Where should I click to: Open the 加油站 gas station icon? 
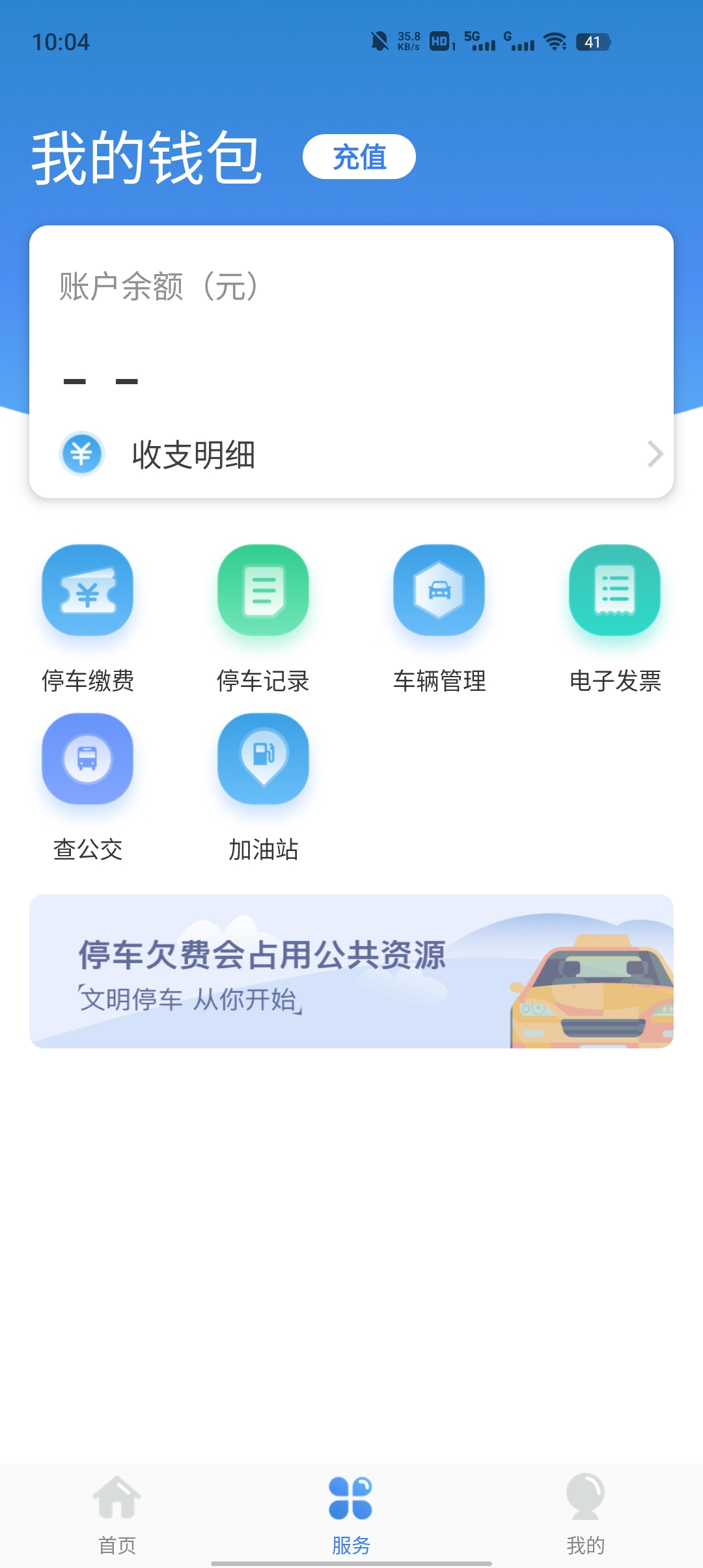263,759
